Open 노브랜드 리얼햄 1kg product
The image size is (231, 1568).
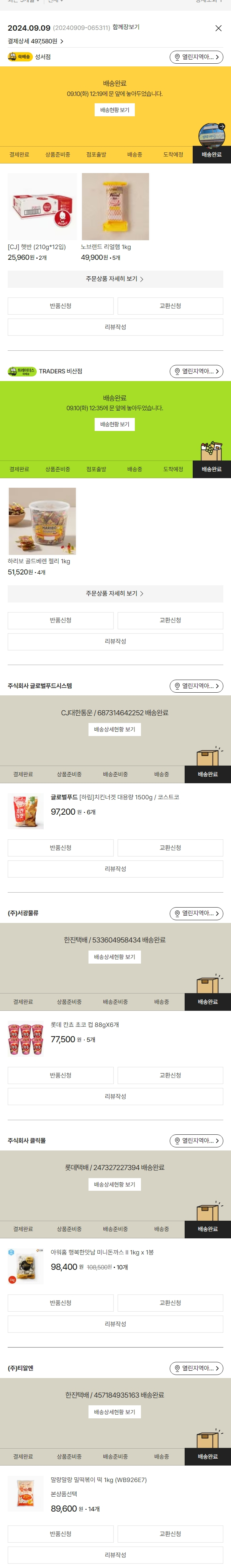click(115, 207)
